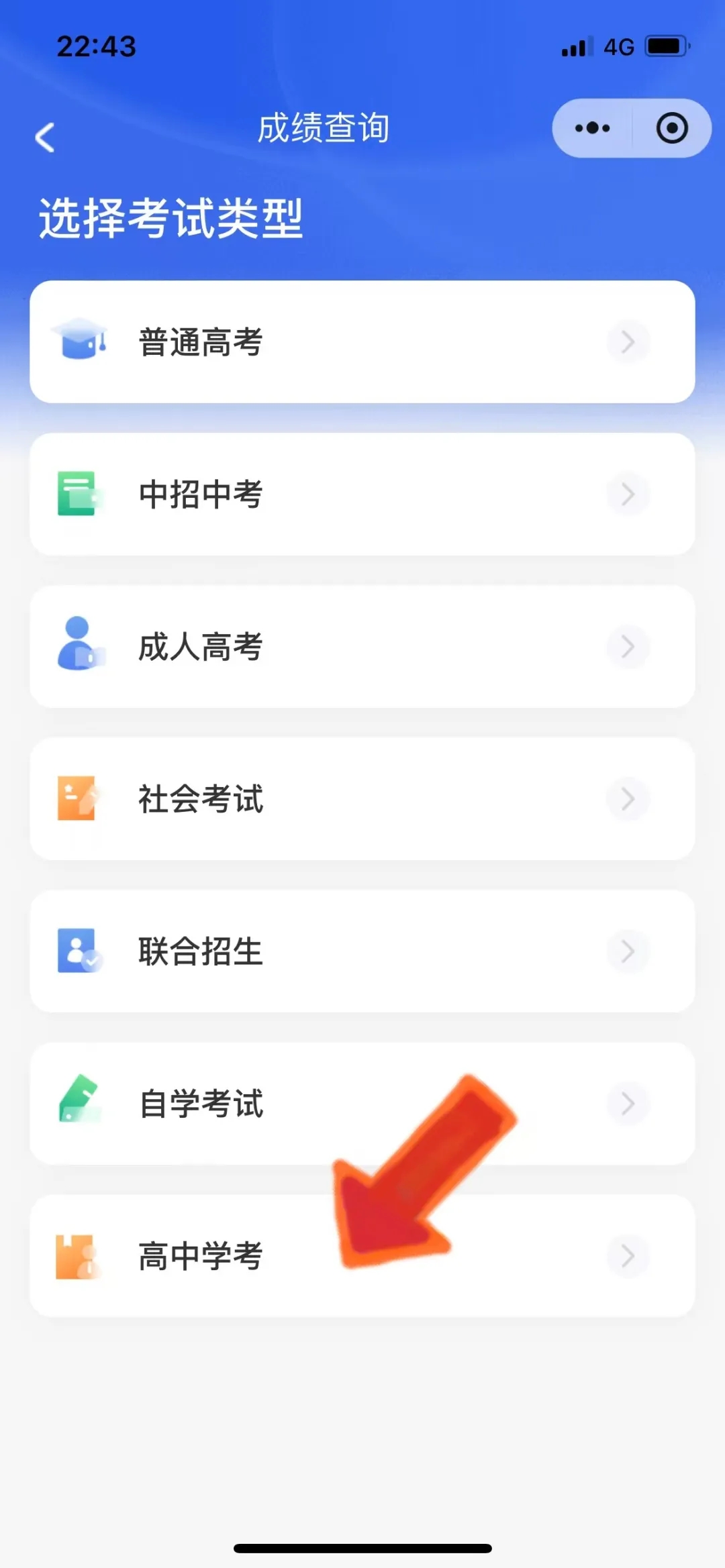The height and width of the screenshot is (1568, 725).
Task: Tap the 高中学考 row
Action: tap(362, 1255)
